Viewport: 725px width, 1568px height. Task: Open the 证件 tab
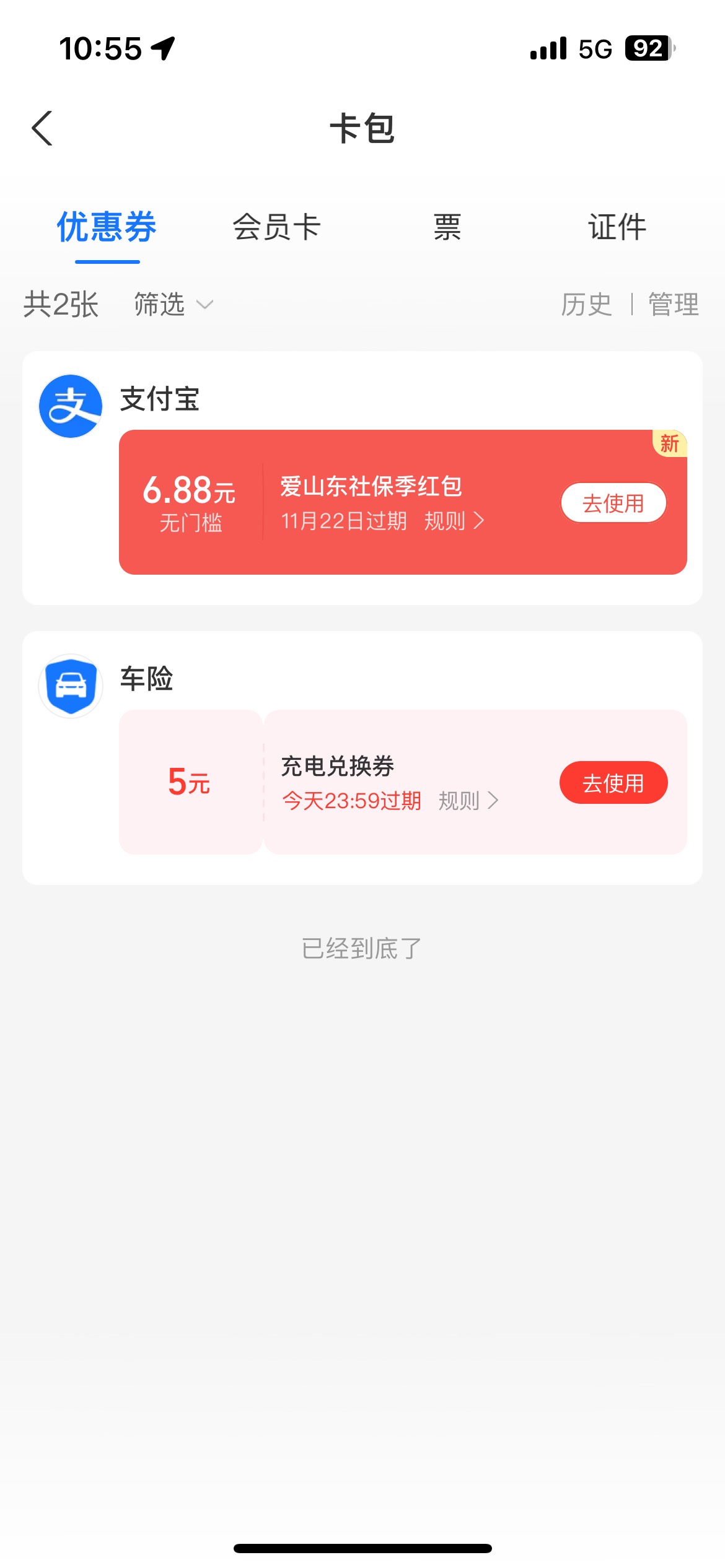point(617,227)
